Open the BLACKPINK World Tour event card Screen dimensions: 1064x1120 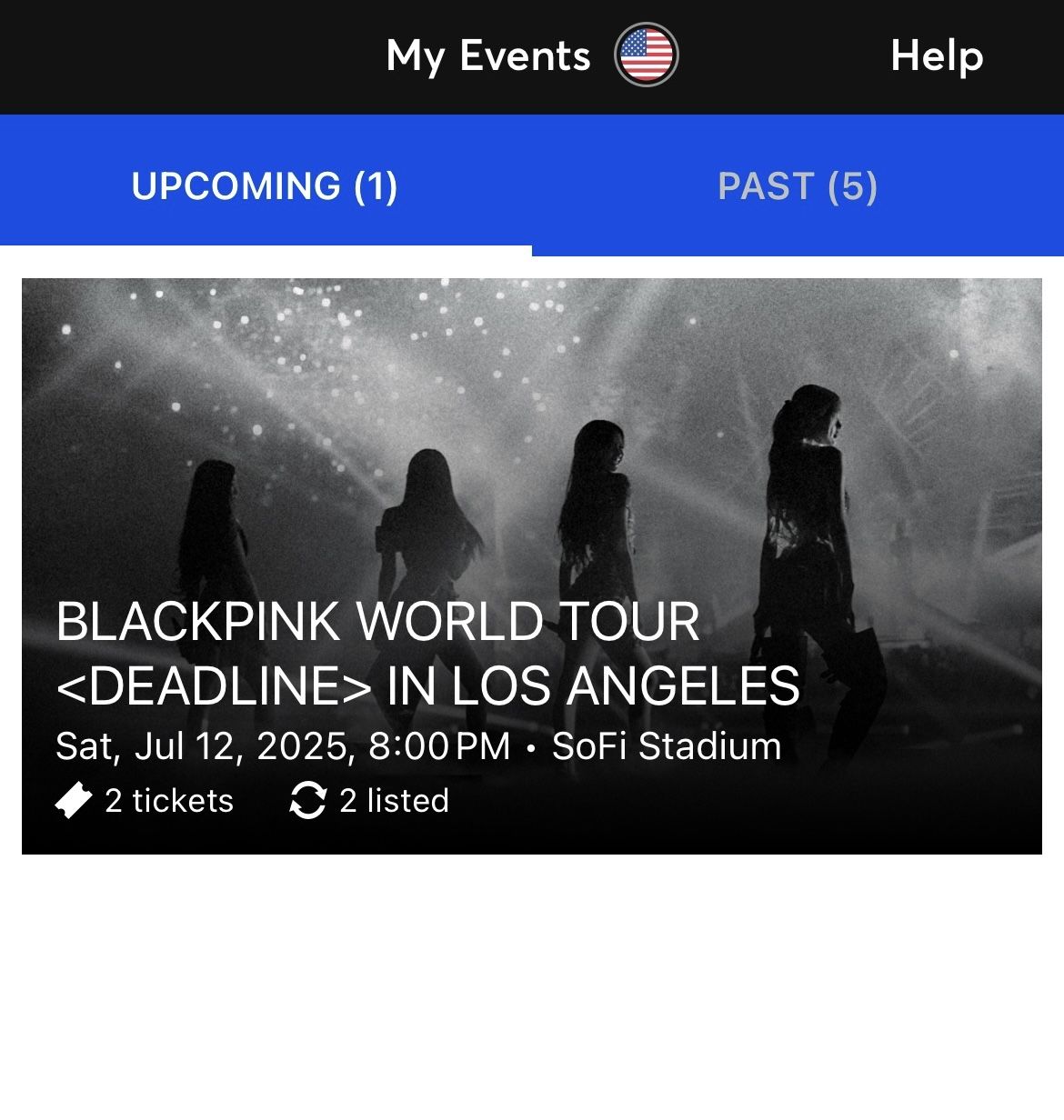pos(532,566)
